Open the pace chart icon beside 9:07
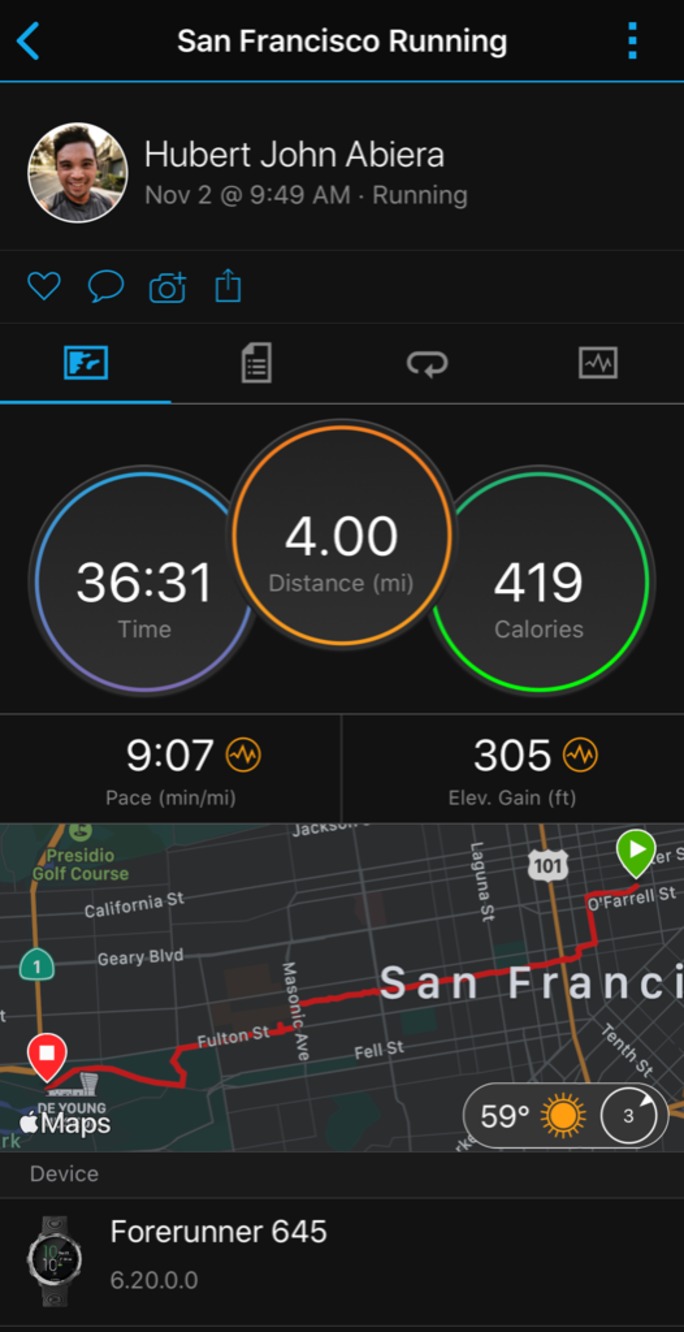This screenshot has width=684, height=1332. [243, 756]
